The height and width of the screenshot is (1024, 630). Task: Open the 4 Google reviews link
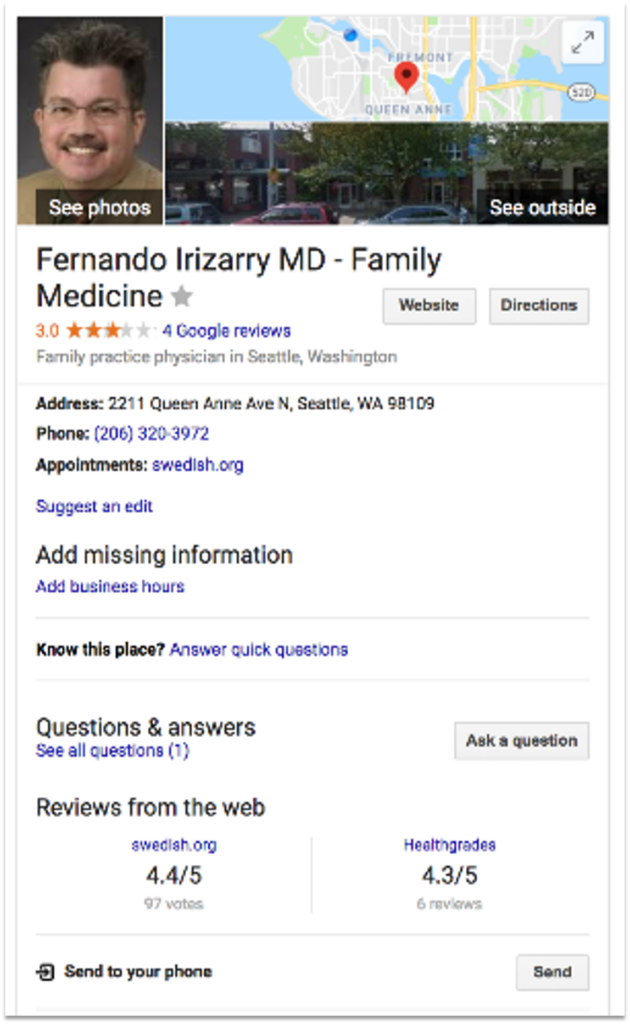[227, 331]
